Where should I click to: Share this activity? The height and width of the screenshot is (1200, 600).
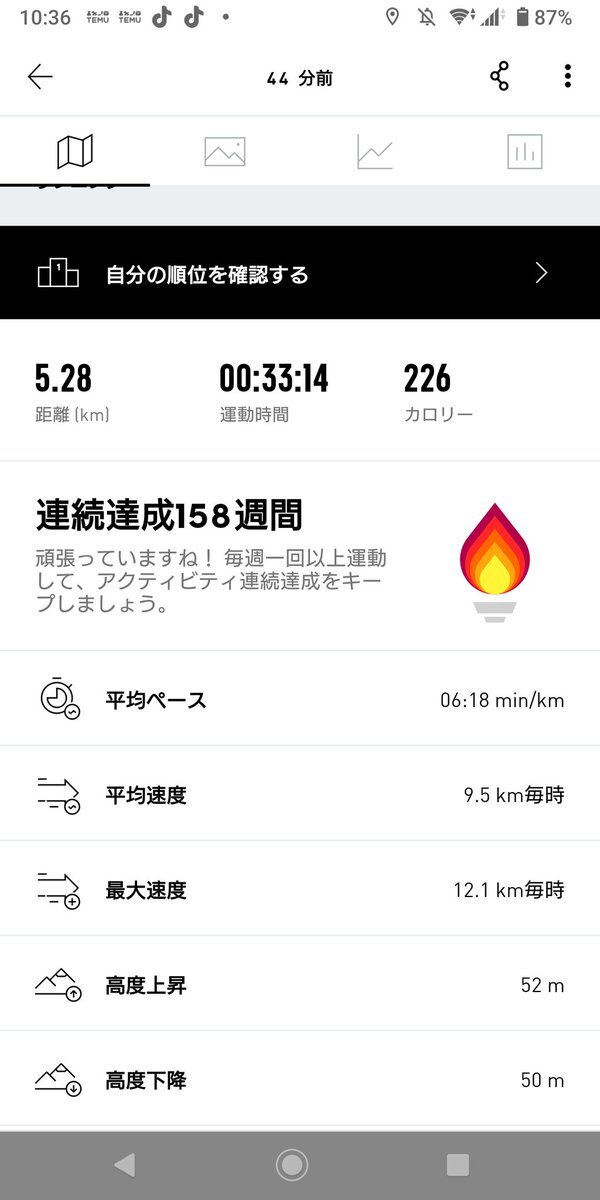[500, 77]
